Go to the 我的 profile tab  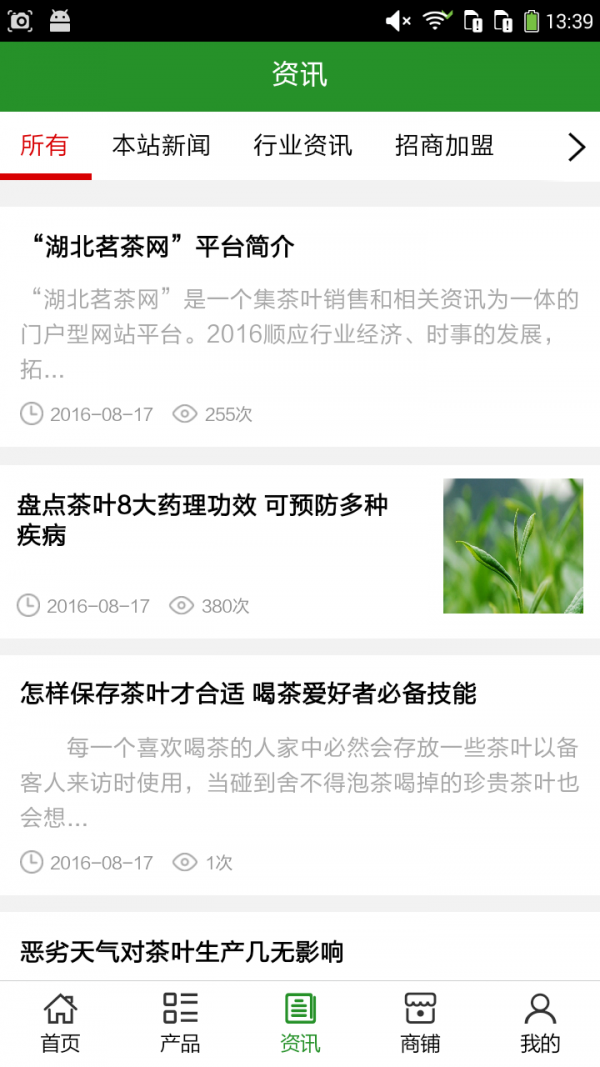(x=540, y=1023)
